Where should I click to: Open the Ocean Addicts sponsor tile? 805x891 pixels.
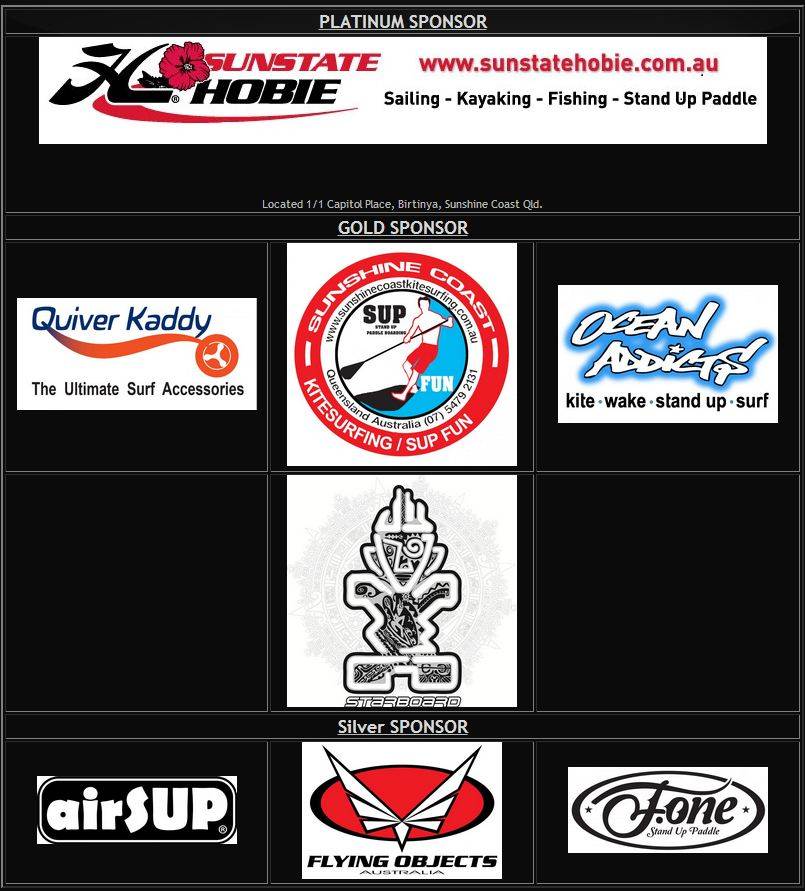pos(667,354)
